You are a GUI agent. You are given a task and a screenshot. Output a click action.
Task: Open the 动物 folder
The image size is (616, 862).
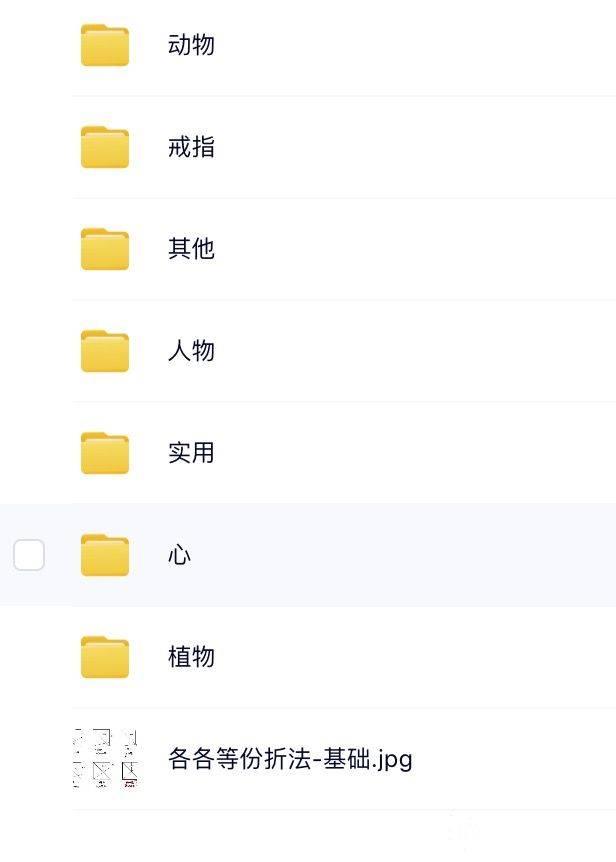tap(190, 45)
